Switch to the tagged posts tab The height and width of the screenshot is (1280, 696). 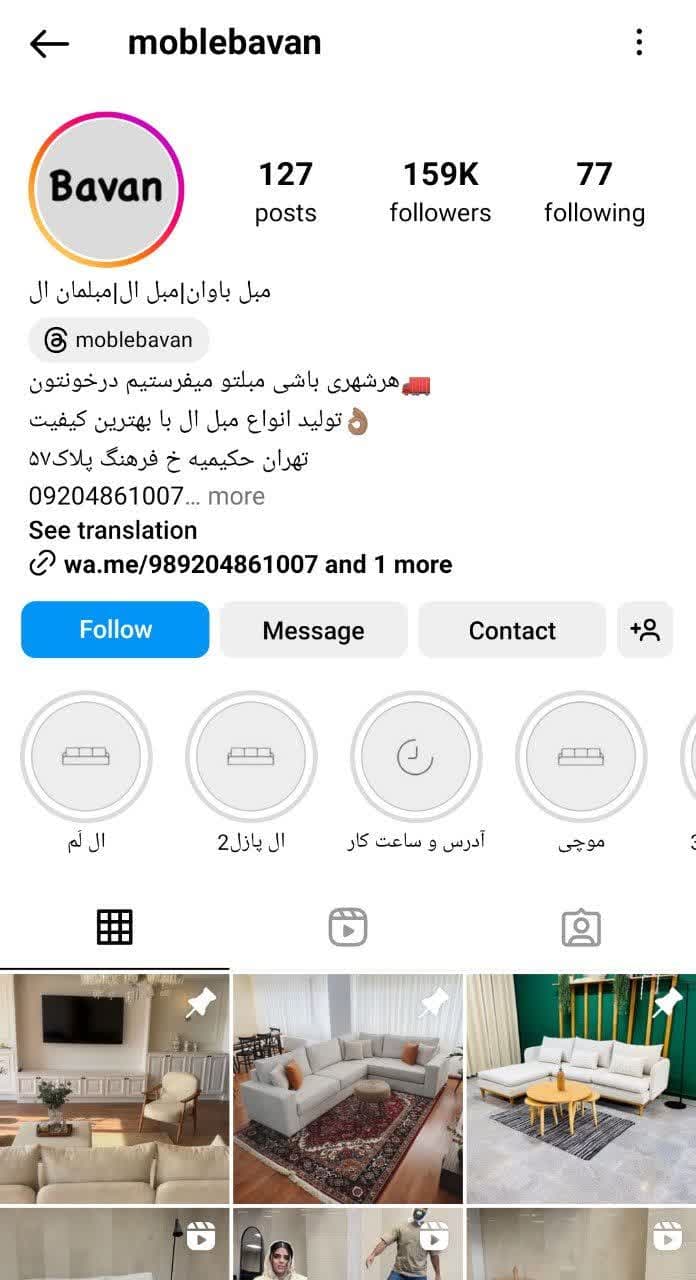click(x=581, y=928)
